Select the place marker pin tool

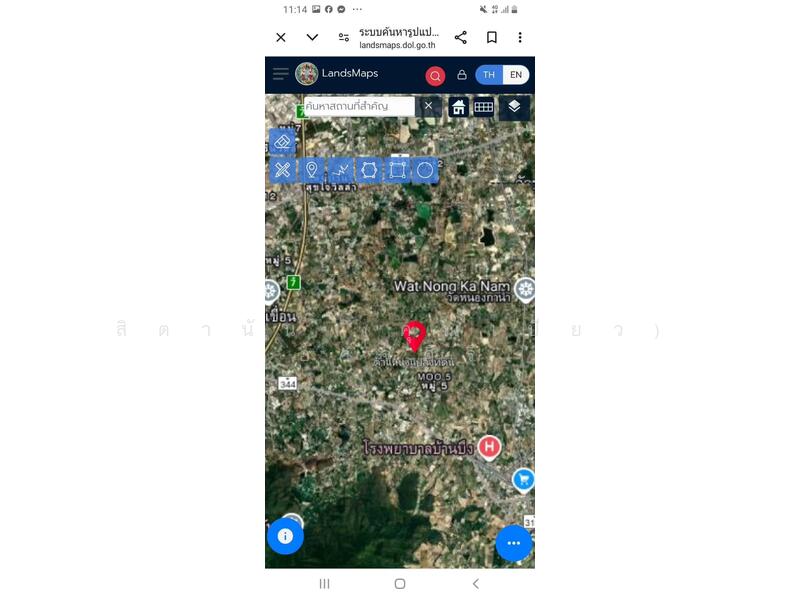(311, 170)
